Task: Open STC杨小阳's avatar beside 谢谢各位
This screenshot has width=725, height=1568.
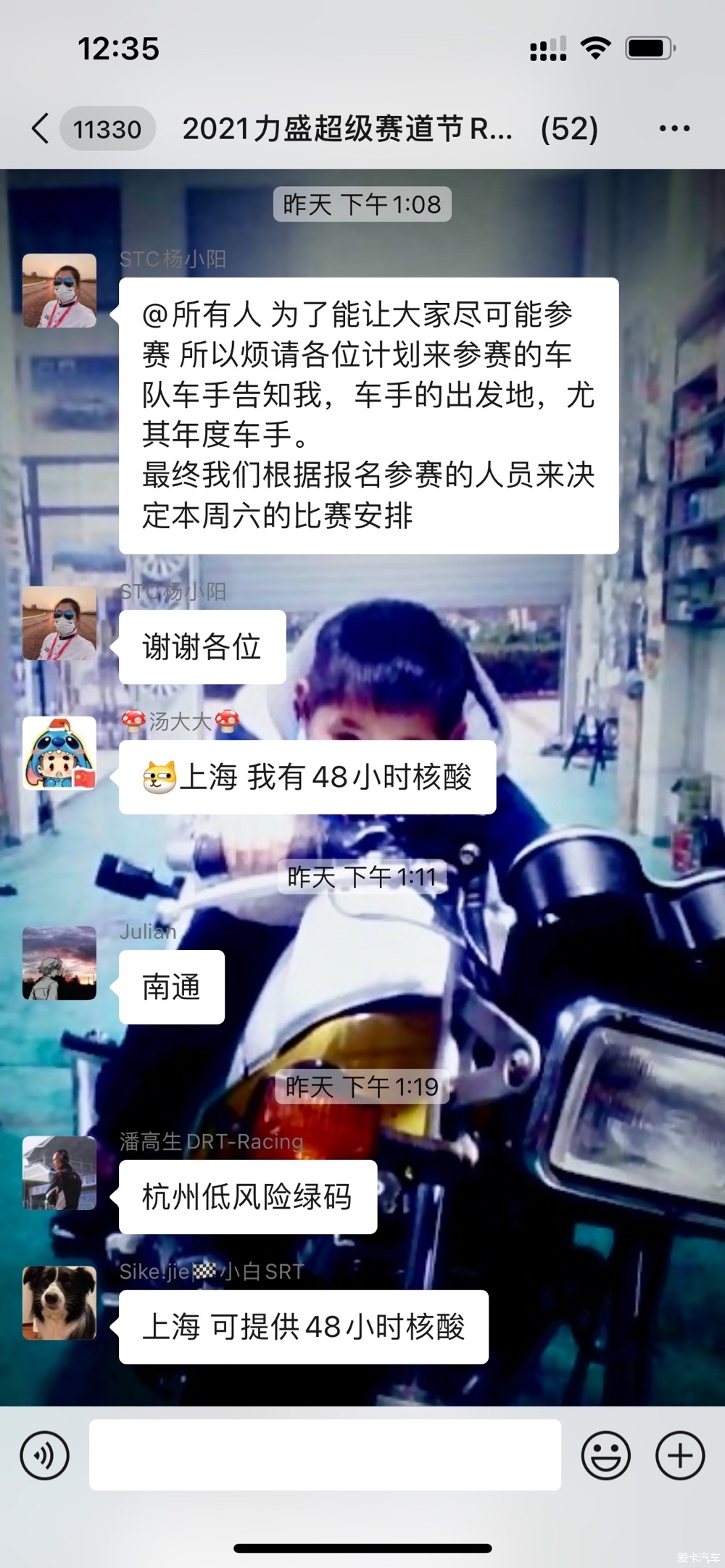Action: pos(59,623)
